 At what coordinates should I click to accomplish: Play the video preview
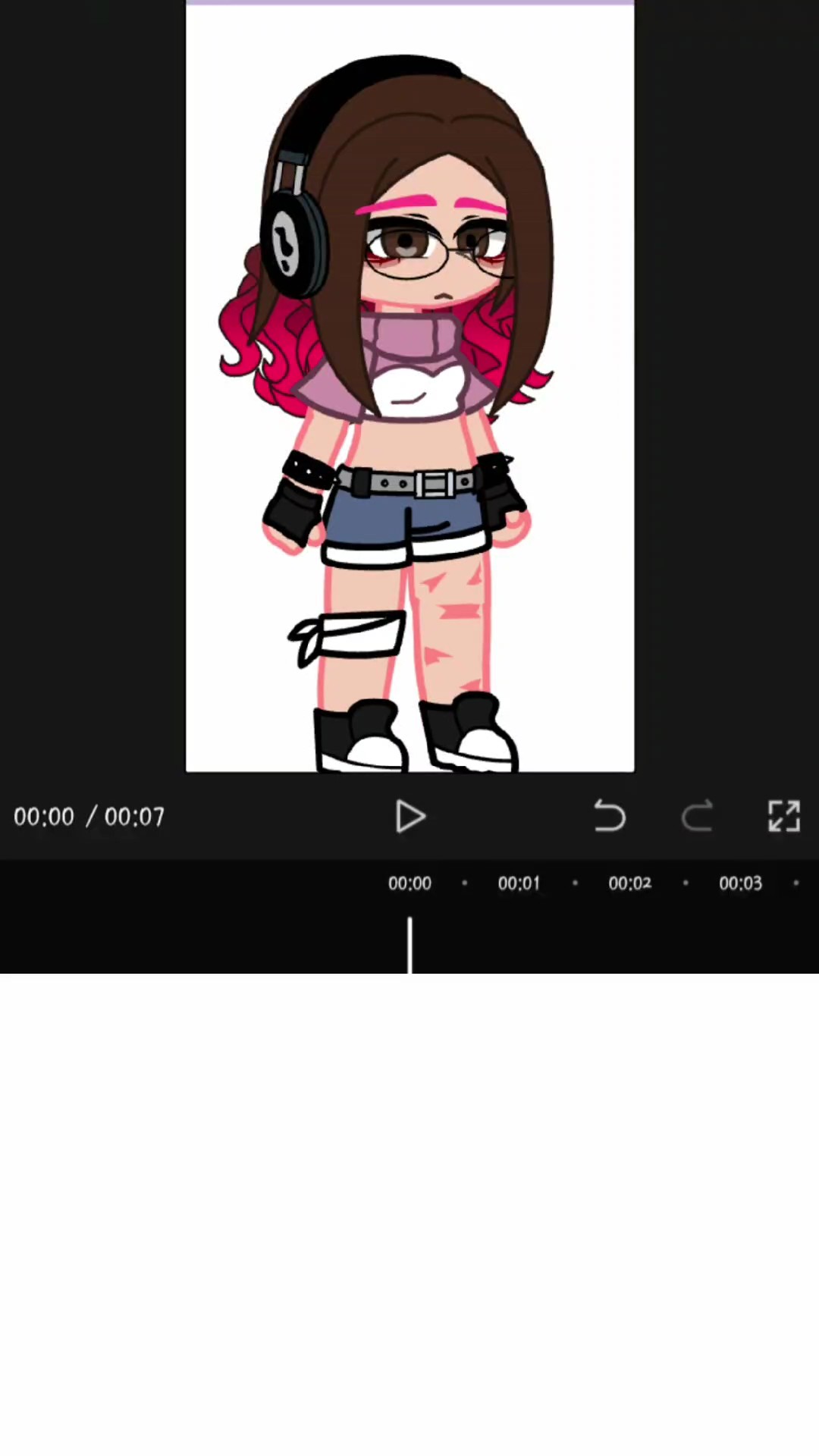[410, 817]
